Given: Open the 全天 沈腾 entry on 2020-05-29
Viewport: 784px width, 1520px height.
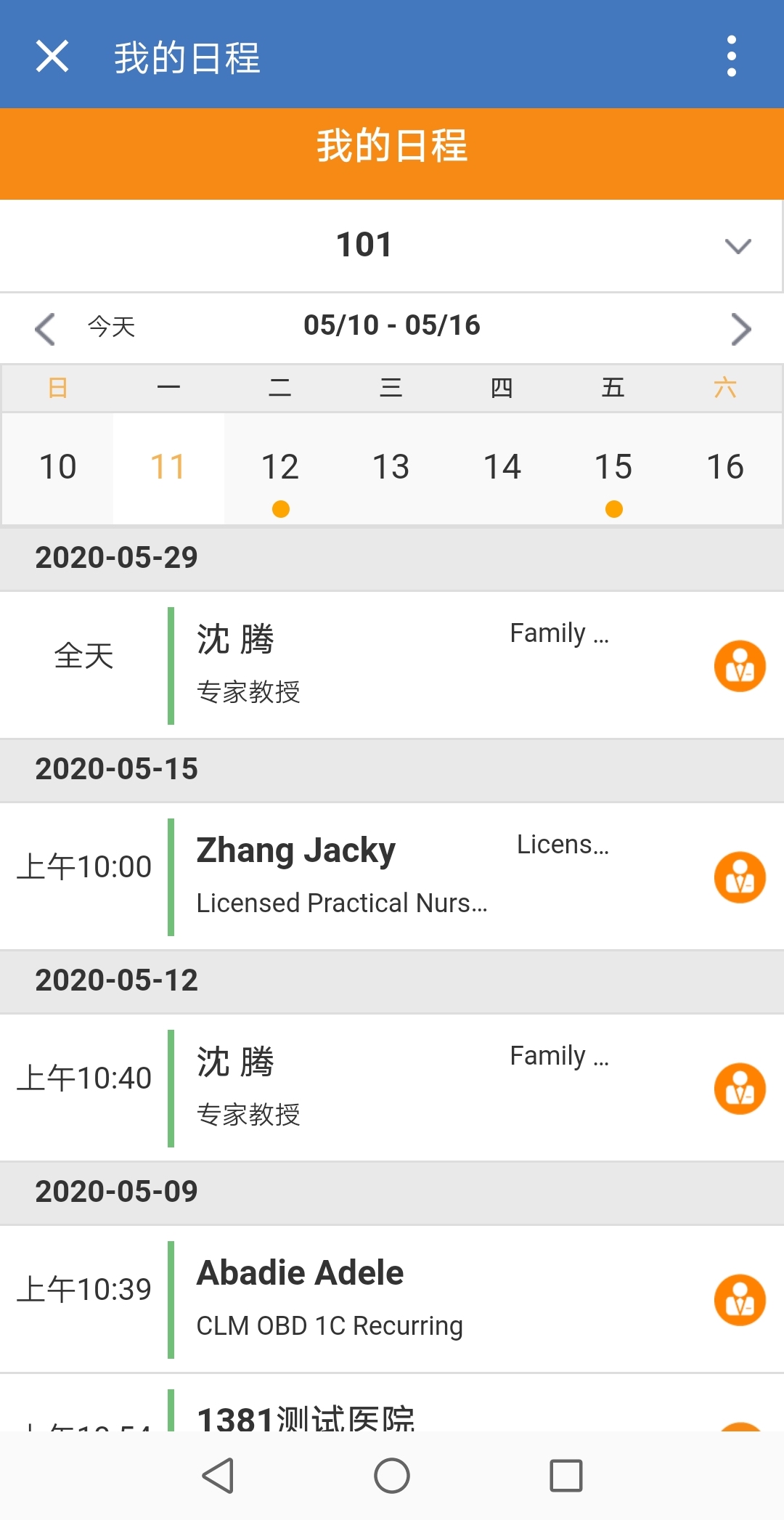Looking at the screenshot, I should click(x=363, y=665).
